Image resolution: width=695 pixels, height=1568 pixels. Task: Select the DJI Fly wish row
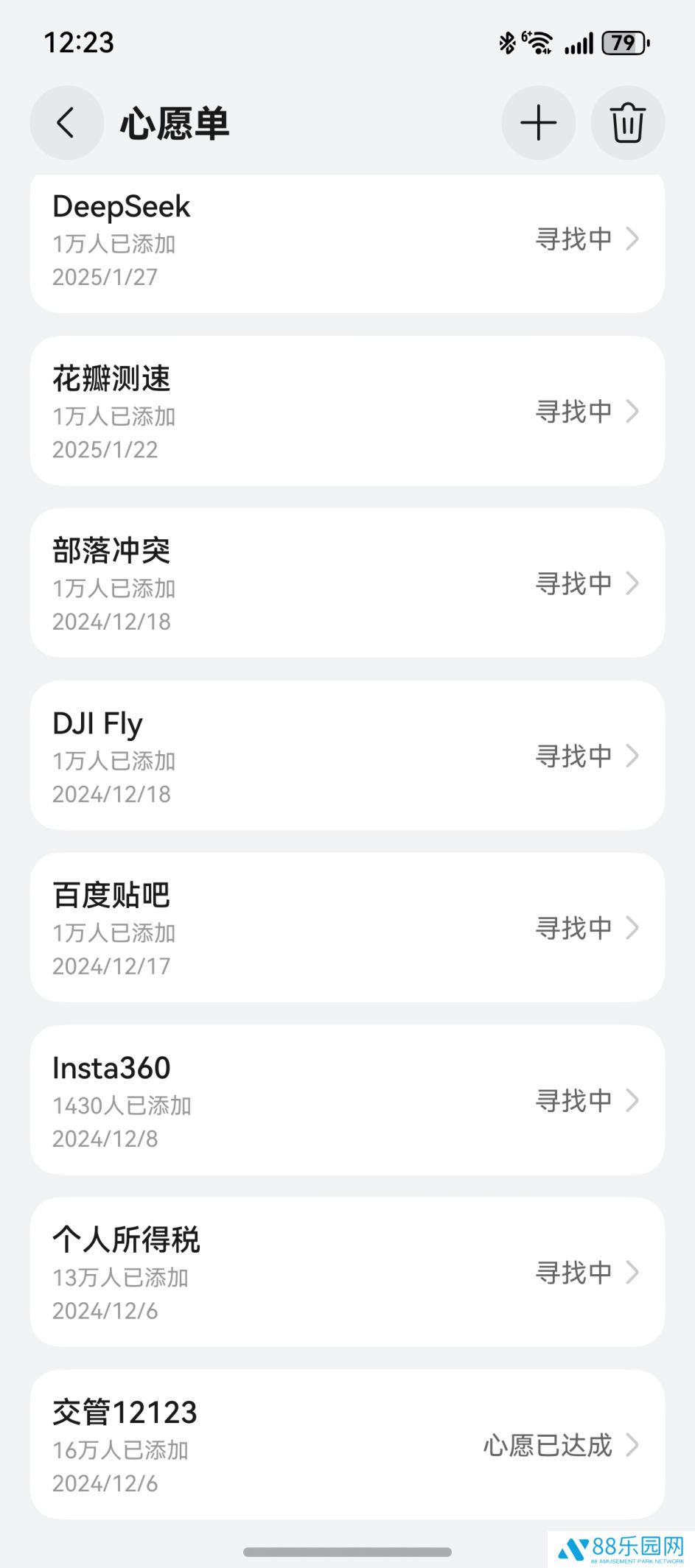(x=347, y=756)
